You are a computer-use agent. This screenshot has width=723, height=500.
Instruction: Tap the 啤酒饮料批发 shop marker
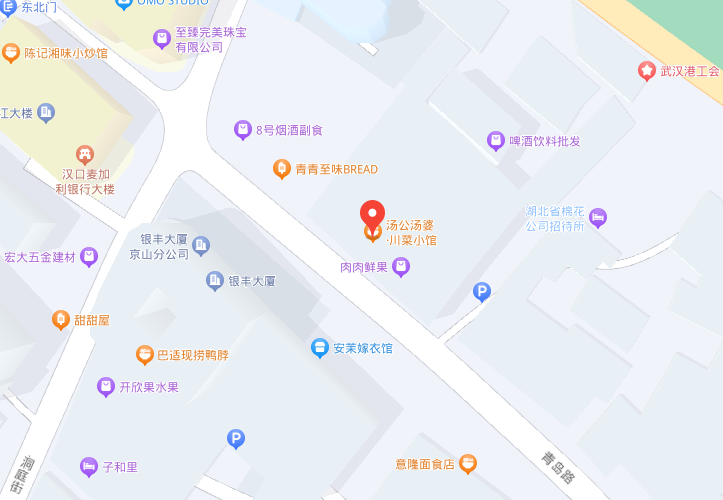click(x=495, y=141)
